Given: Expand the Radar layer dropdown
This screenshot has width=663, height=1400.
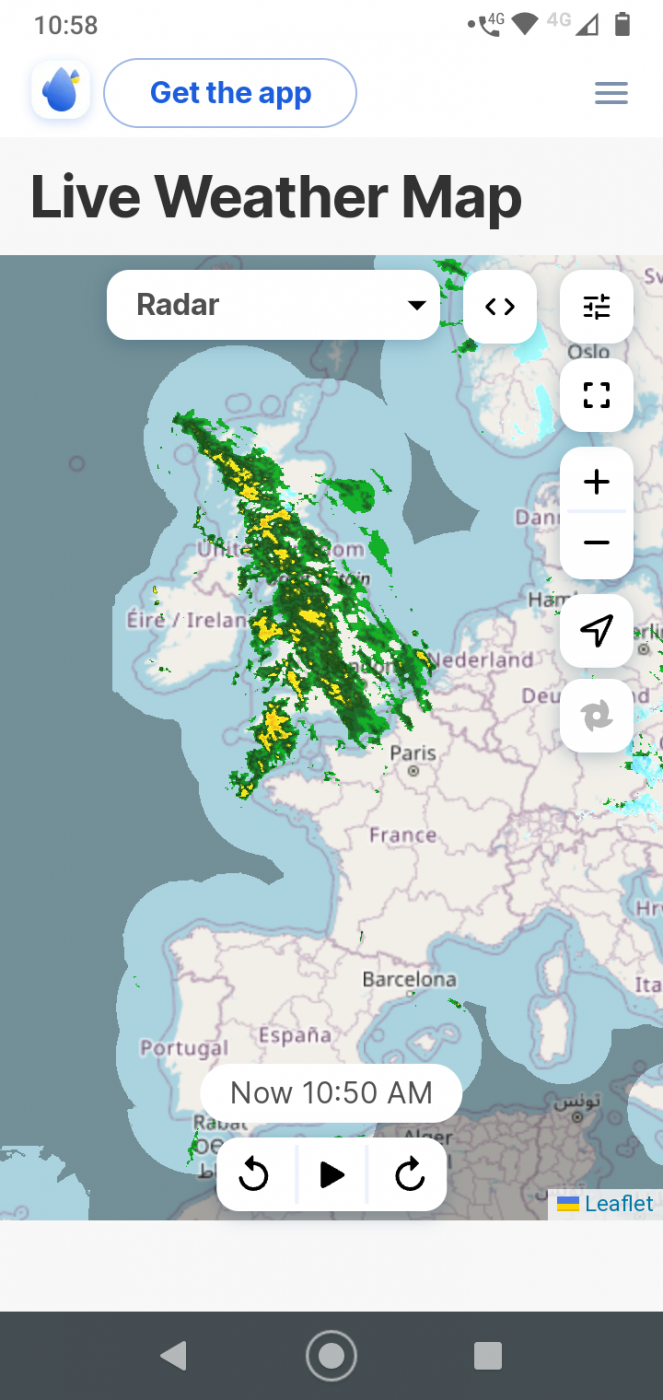Looking at the screenshot, I should pyautogui.click(x=273, y=305).
